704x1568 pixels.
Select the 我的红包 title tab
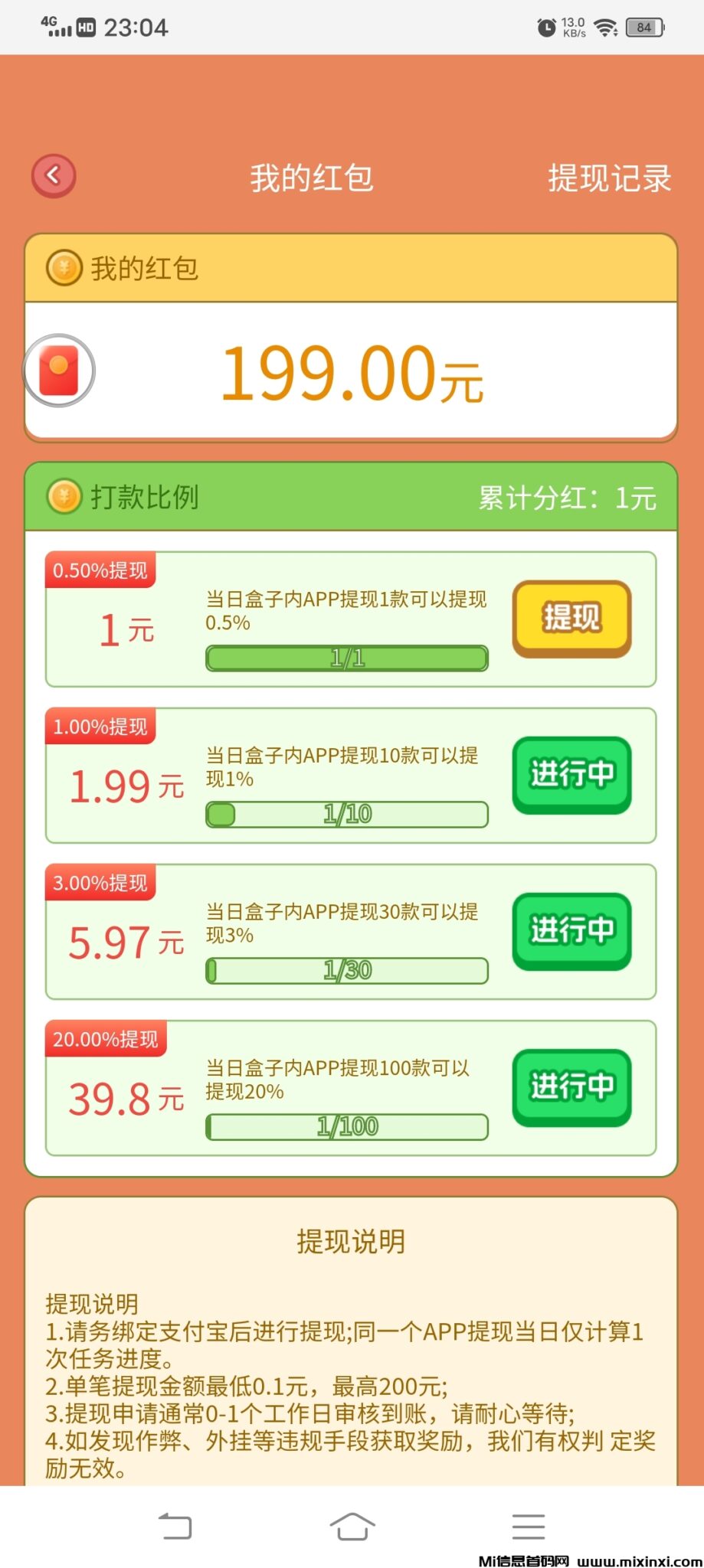click(312, 177)
